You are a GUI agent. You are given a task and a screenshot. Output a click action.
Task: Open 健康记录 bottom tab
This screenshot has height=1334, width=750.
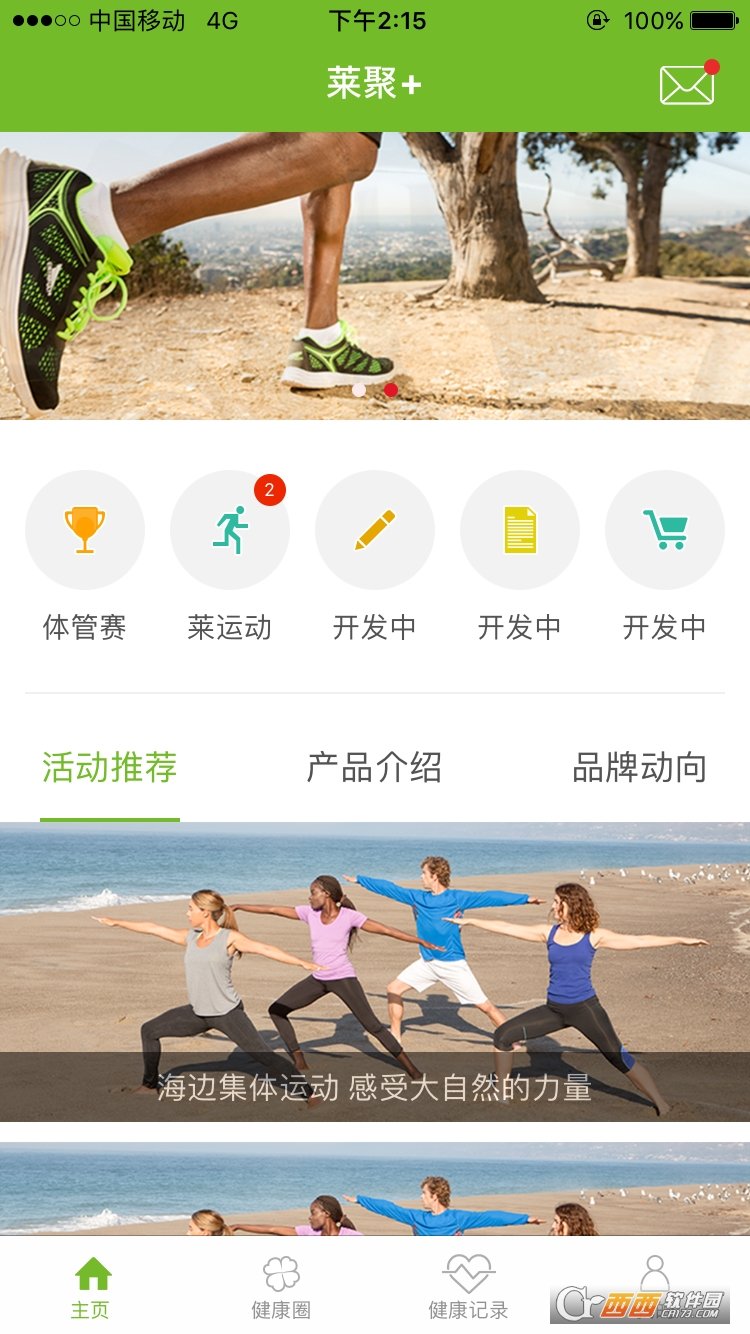coord(468,1287)
